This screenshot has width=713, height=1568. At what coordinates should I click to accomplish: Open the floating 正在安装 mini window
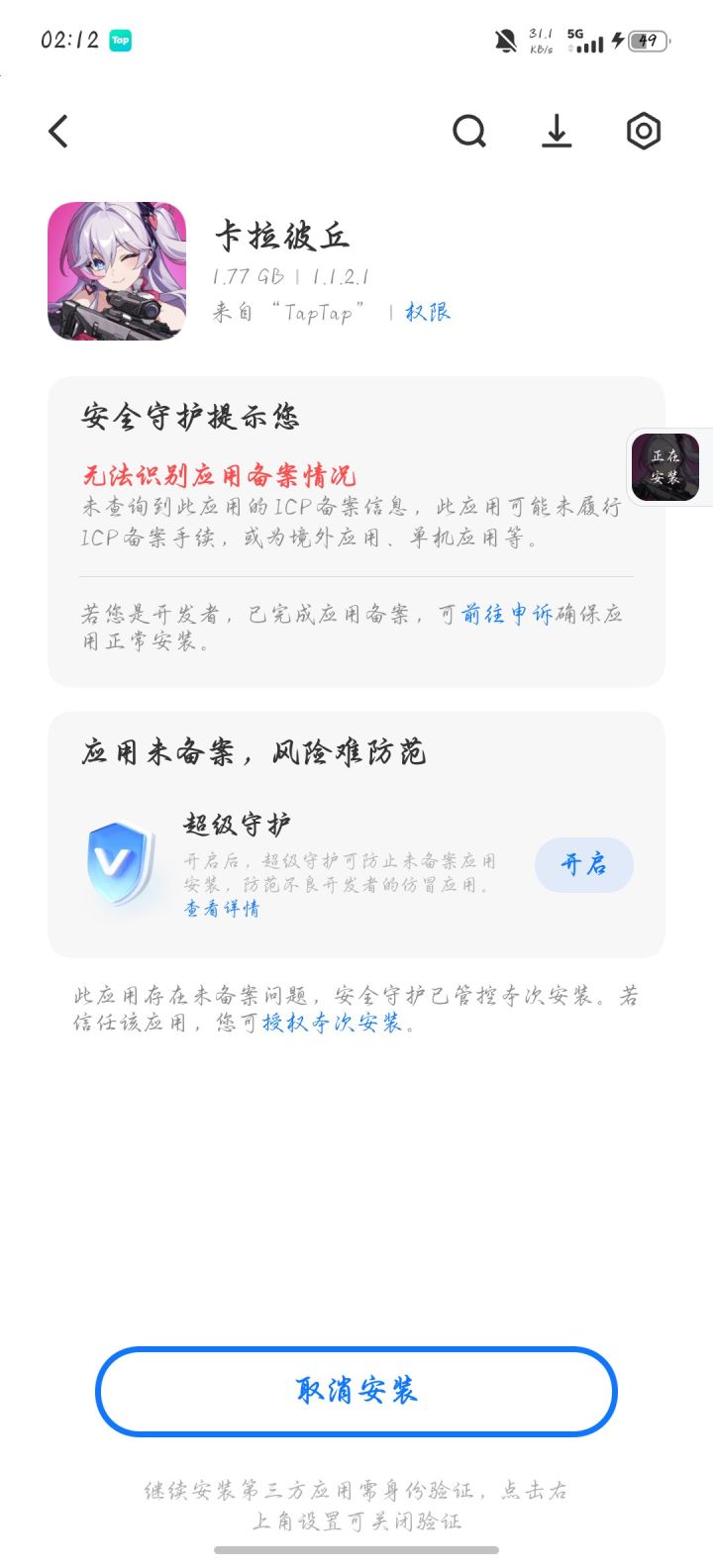(664, 467)
